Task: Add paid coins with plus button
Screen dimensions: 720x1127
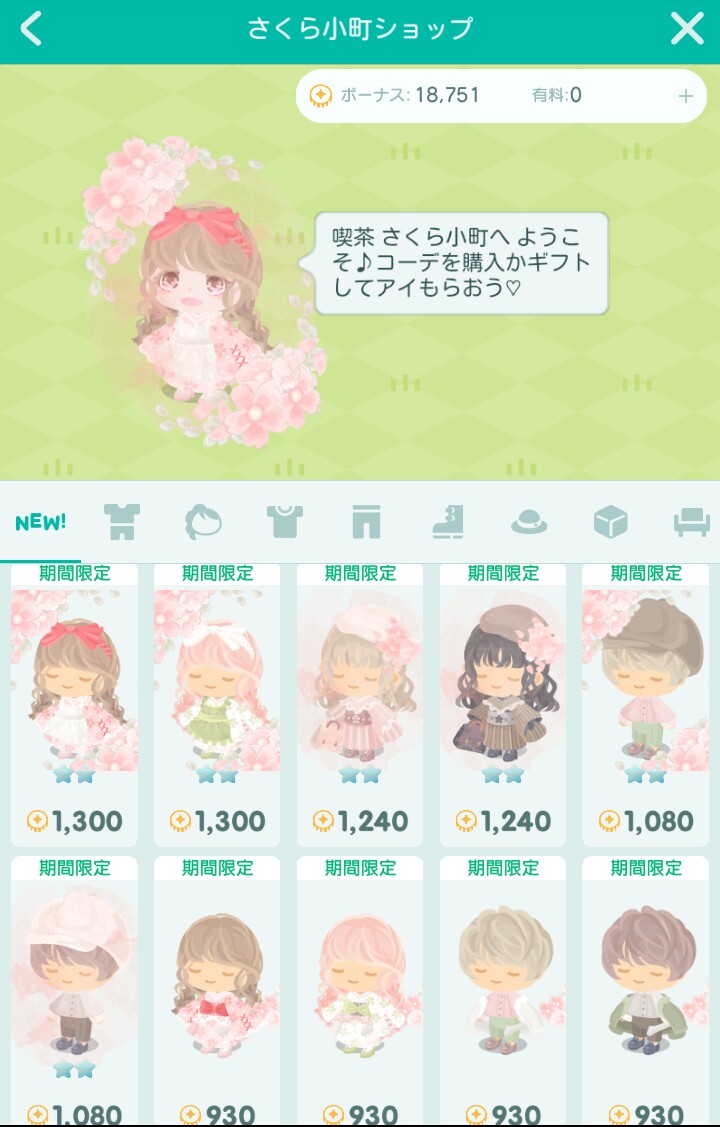Action: tap(686, 96)
